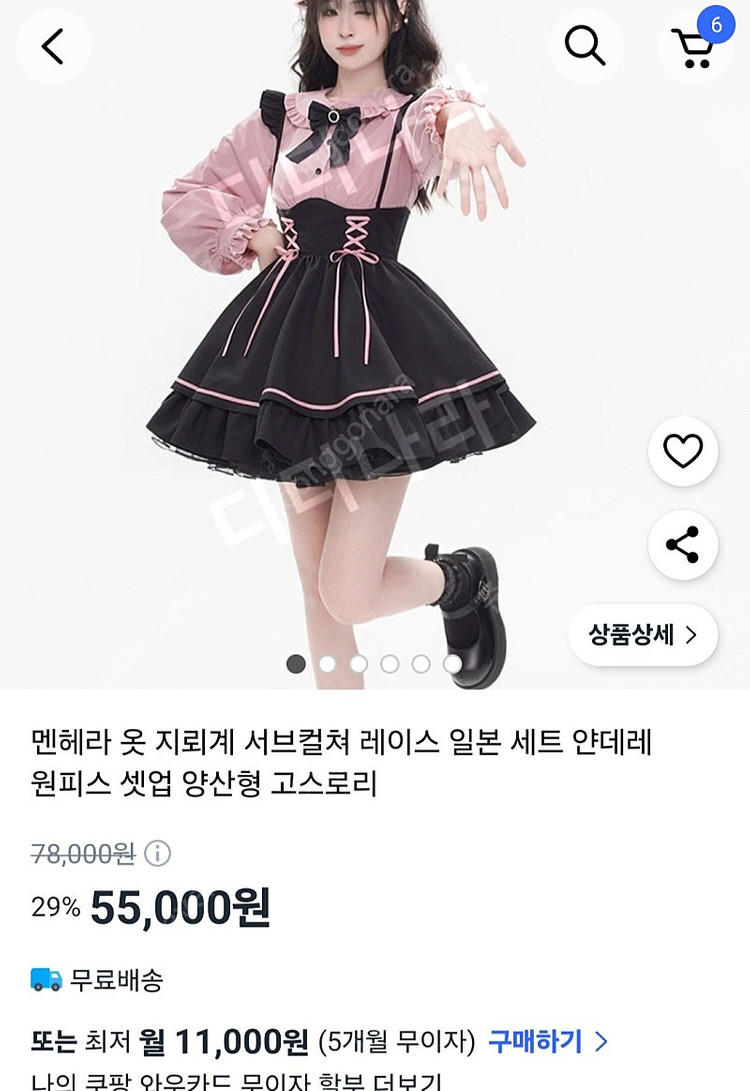Tap the info icon beside 78,000원
This screenshot has width=750, height=1091.
[x=158, y=853]
